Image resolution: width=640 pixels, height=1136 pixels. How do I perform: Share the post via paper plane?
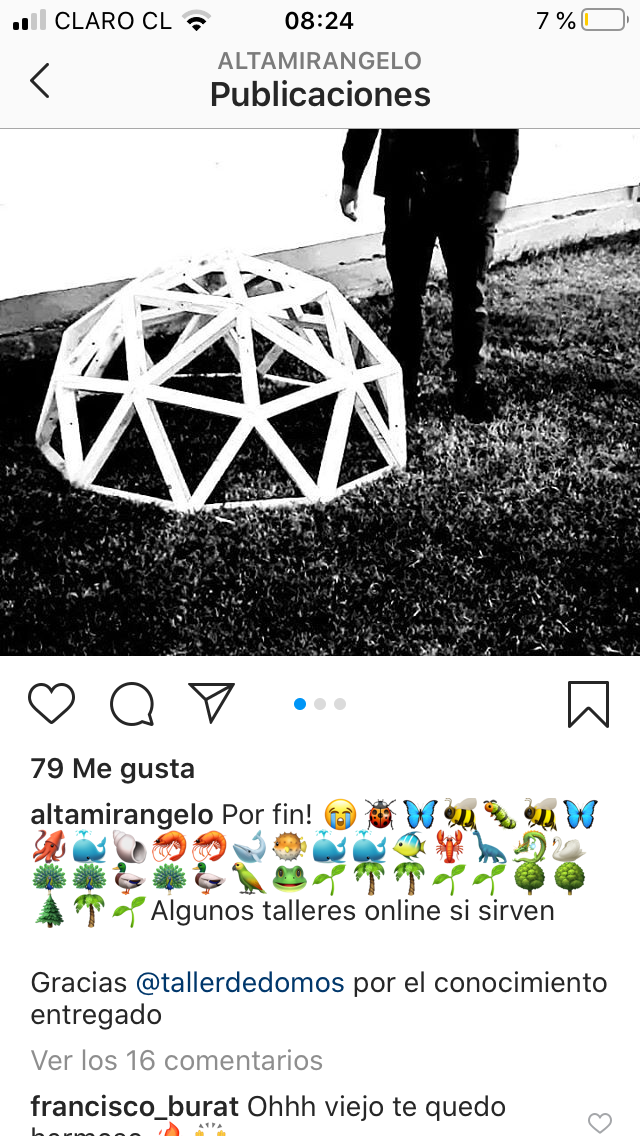pyautogui.click(x=211, y=702)
